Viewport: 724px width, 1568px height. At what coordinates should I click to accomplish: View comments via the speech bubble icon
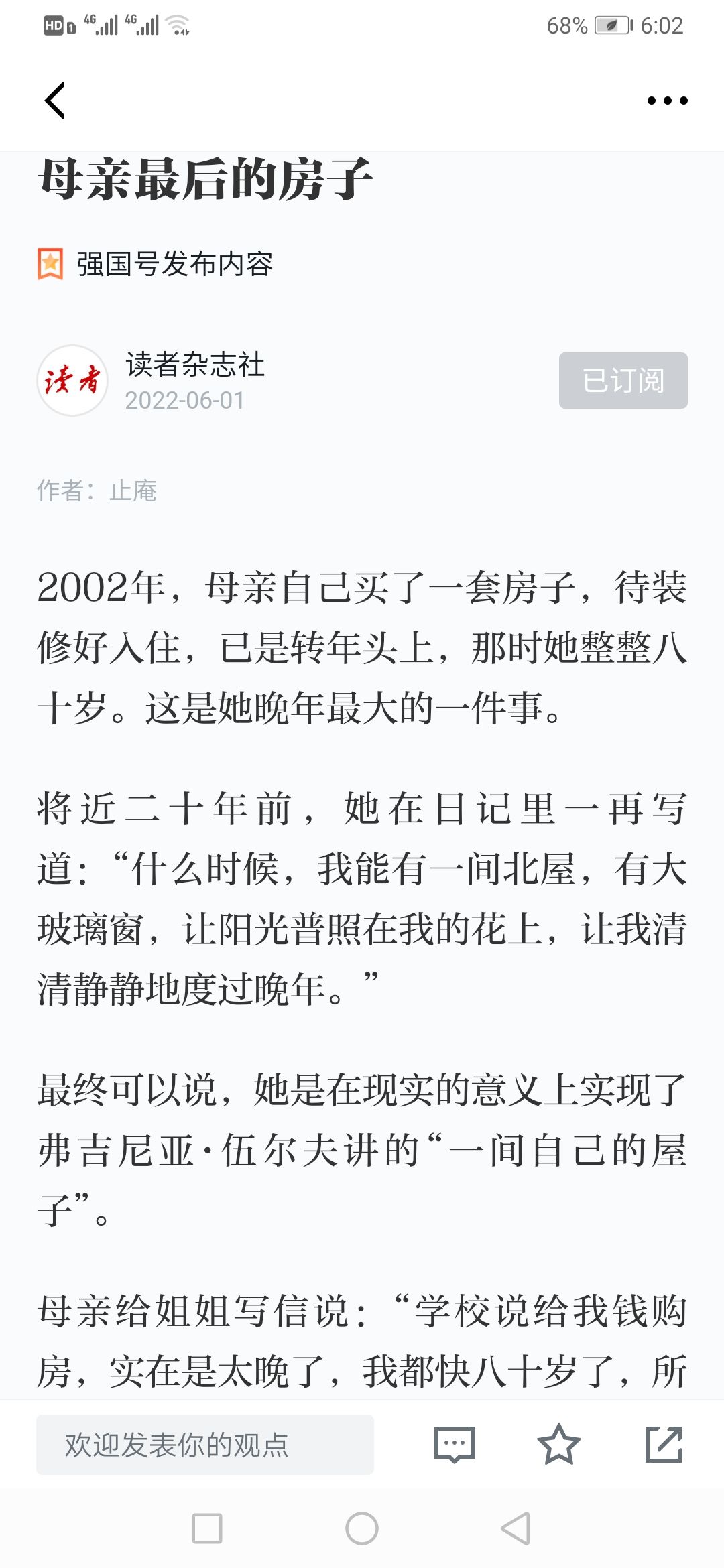point(455,1445)
